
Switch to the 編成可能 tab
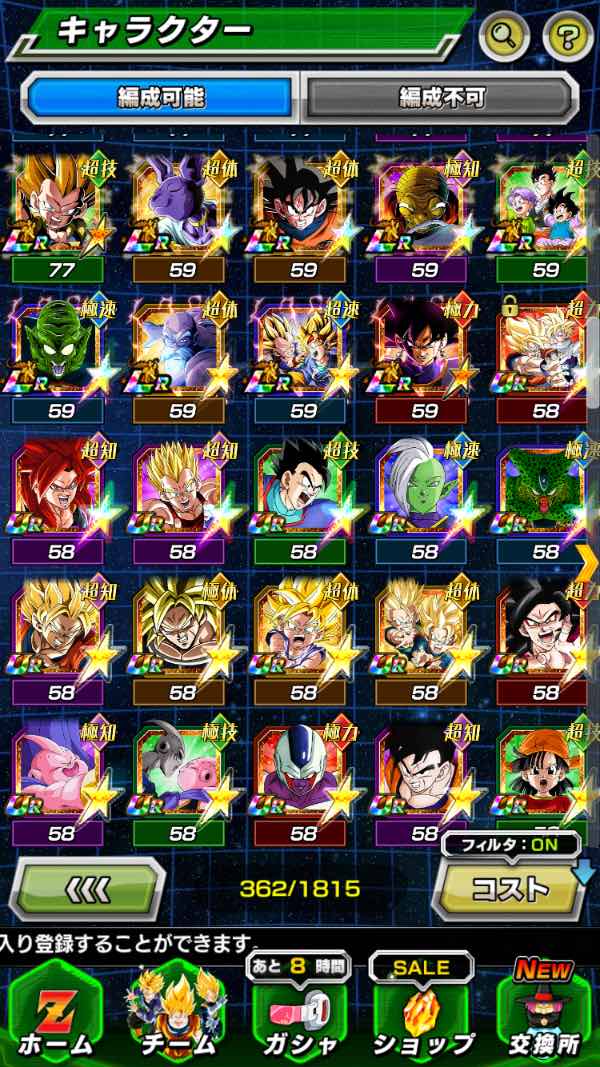(162, 97)
